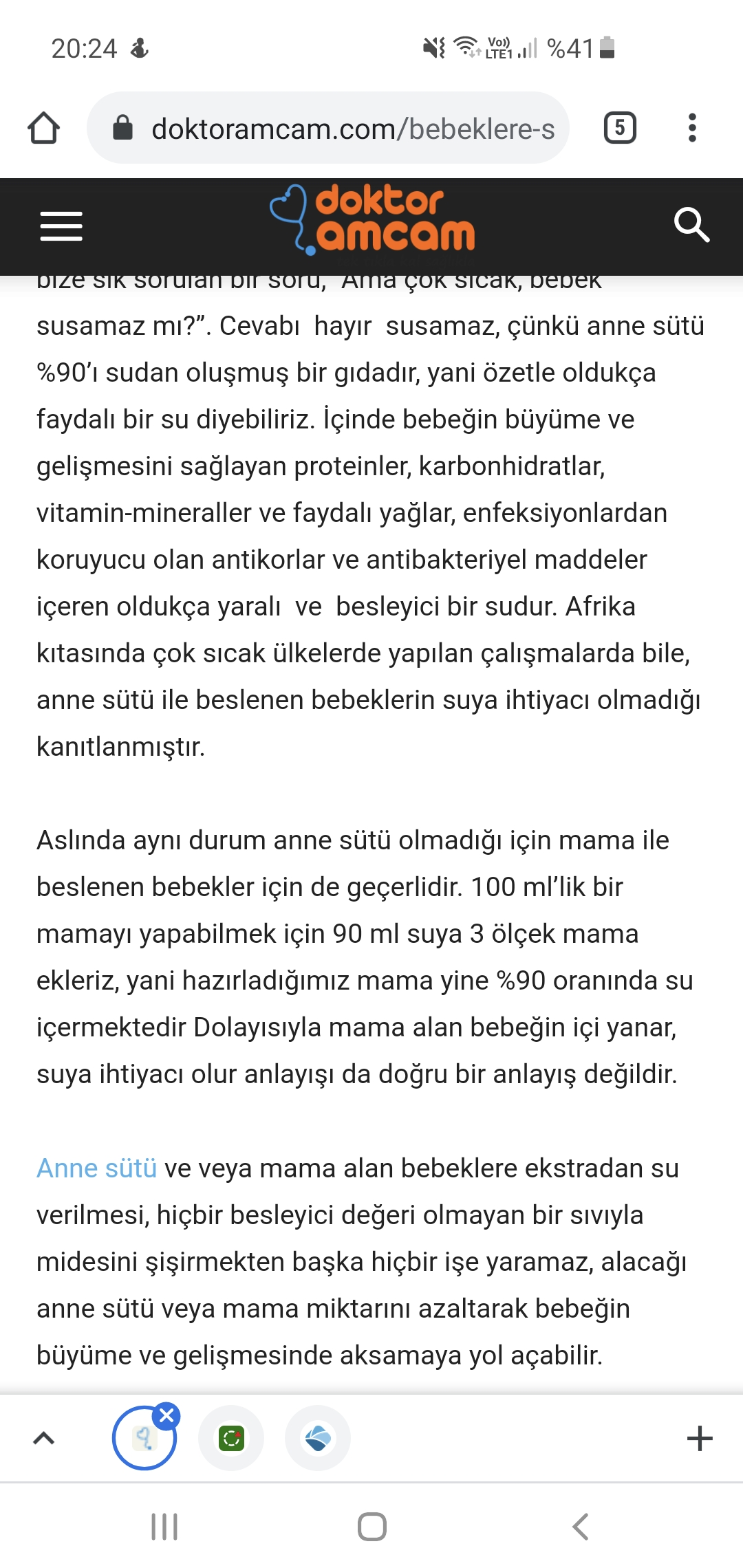Search the Doktor Amcam site
The image size is (743, 1568).
[691, 225]
